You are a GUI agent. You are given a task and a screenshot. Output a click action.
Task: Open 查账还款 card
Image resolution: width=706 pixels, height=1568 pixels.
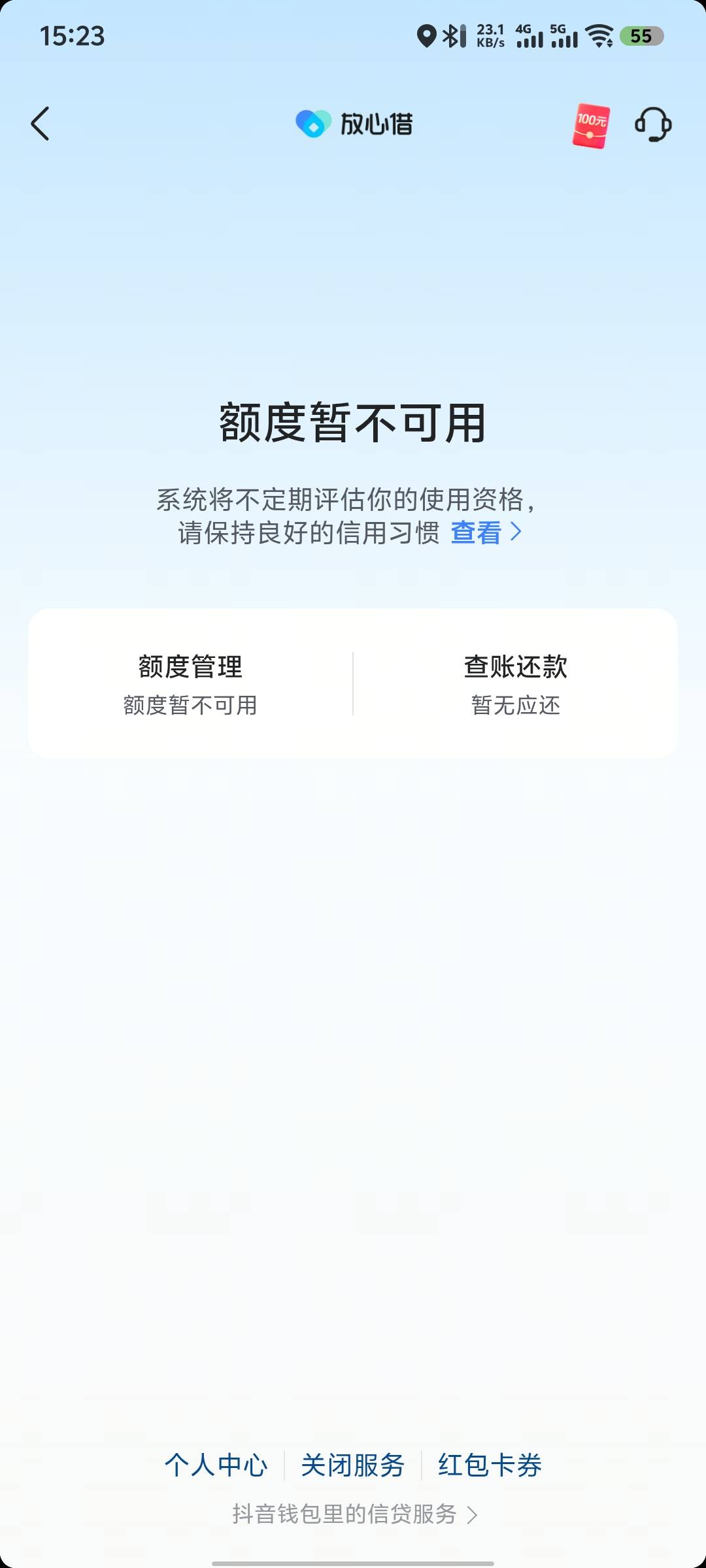pyautogui.click(x=515, y=684)
